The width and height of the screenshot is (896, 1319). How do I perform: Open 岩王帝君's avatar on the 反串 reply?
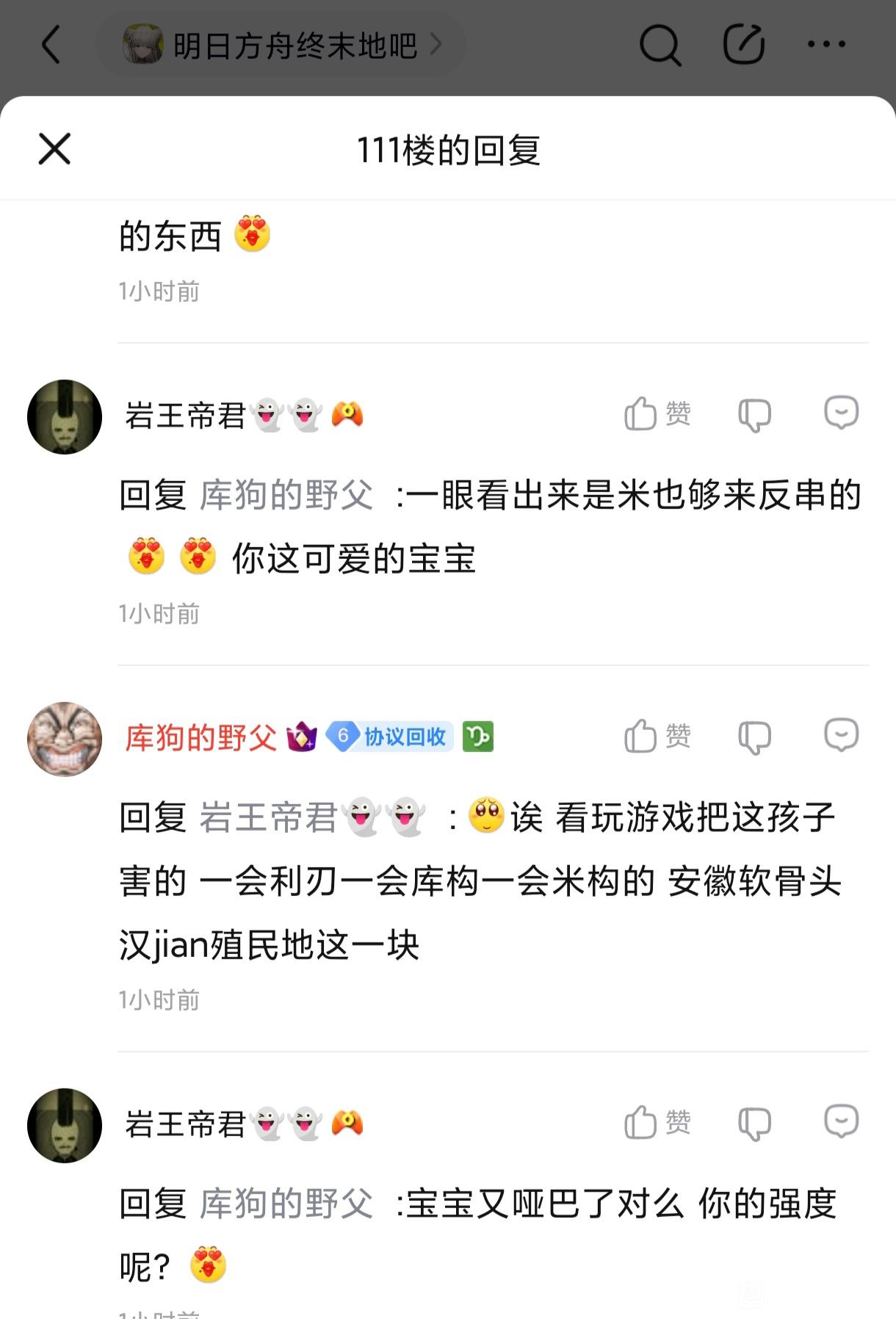[65, 416]
